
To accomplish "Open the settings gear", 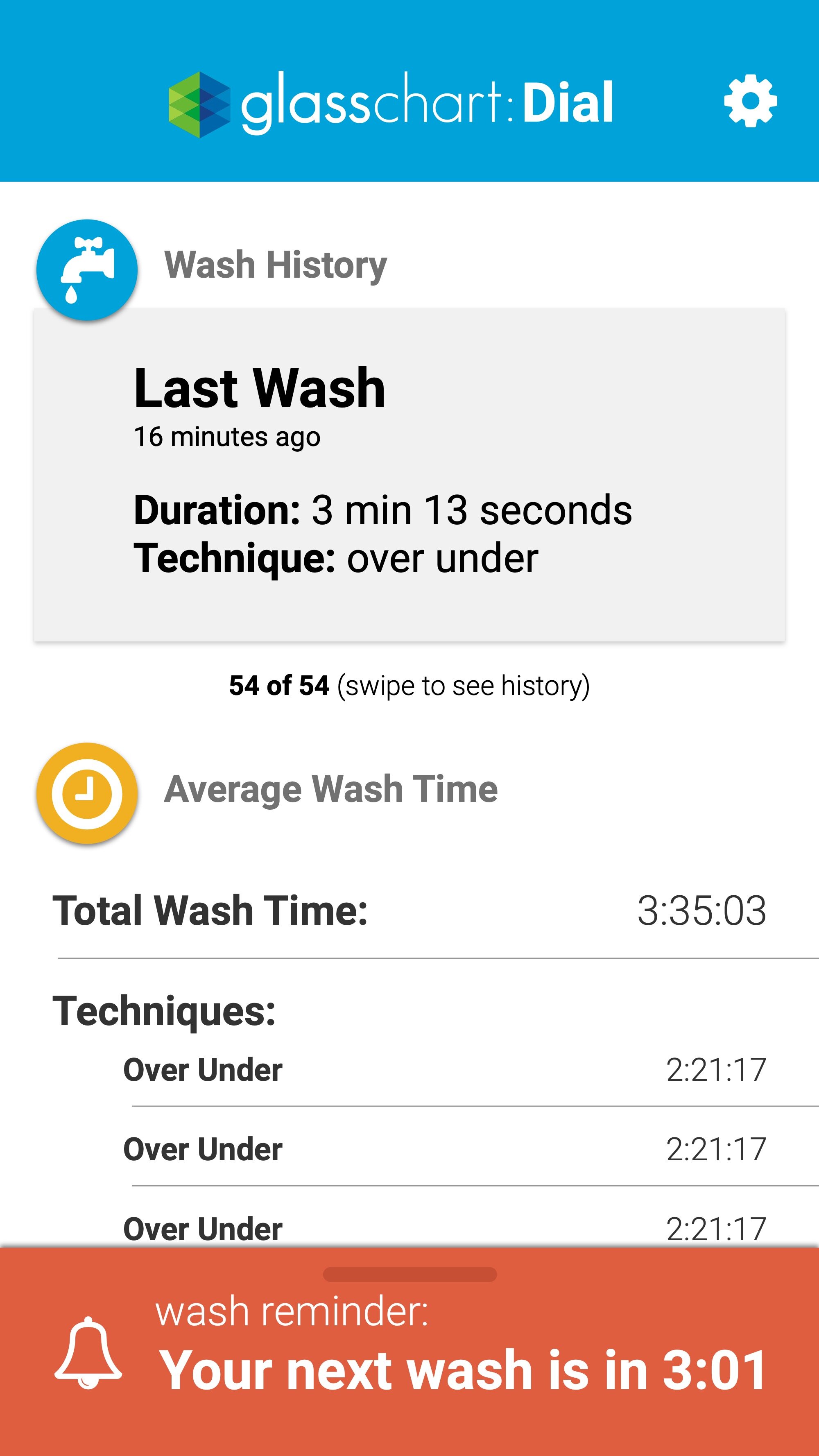I will coord(750,101).
